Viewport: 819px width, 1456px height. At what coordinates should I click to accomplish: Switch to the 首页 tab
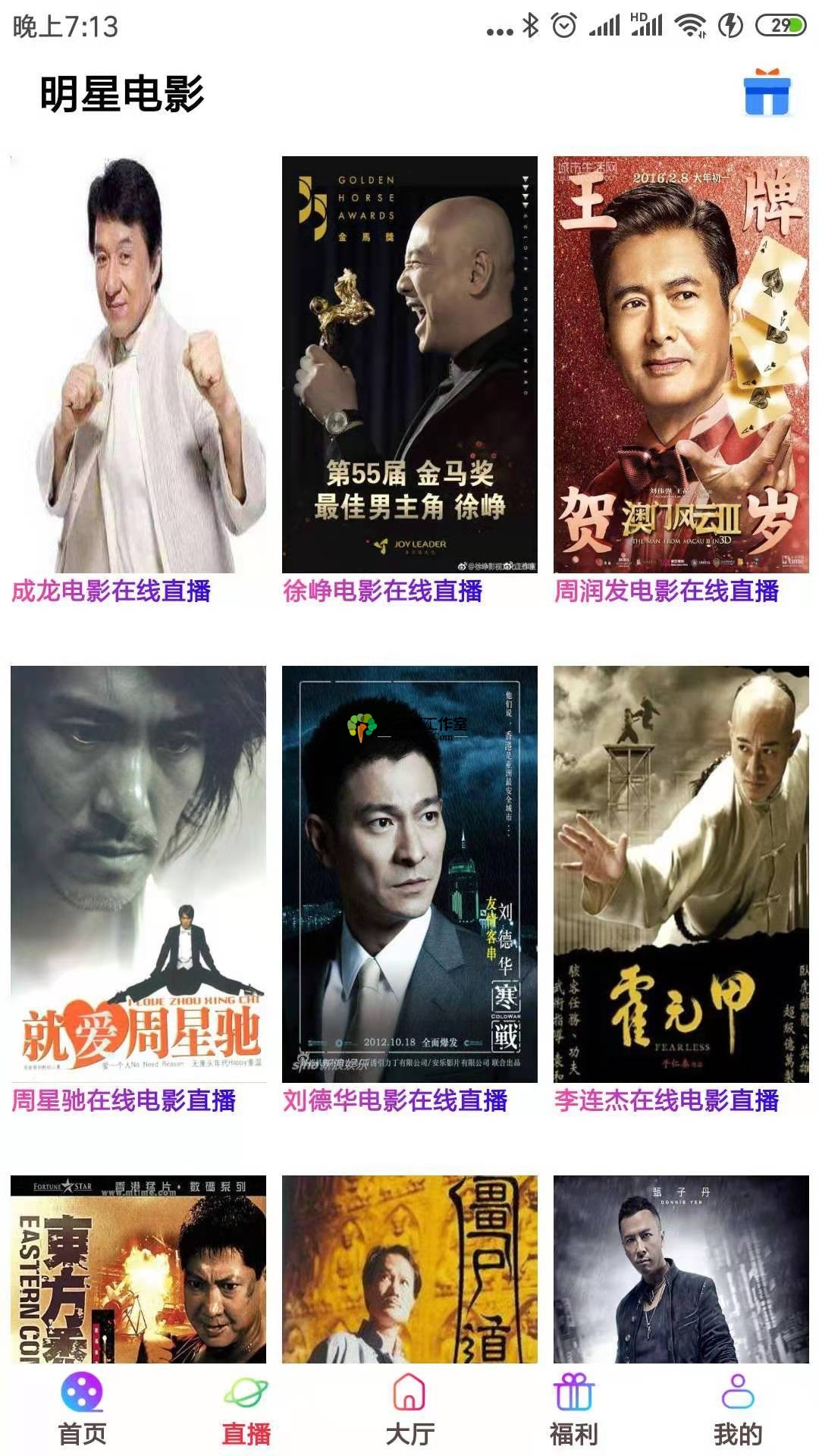(82, 1410)
